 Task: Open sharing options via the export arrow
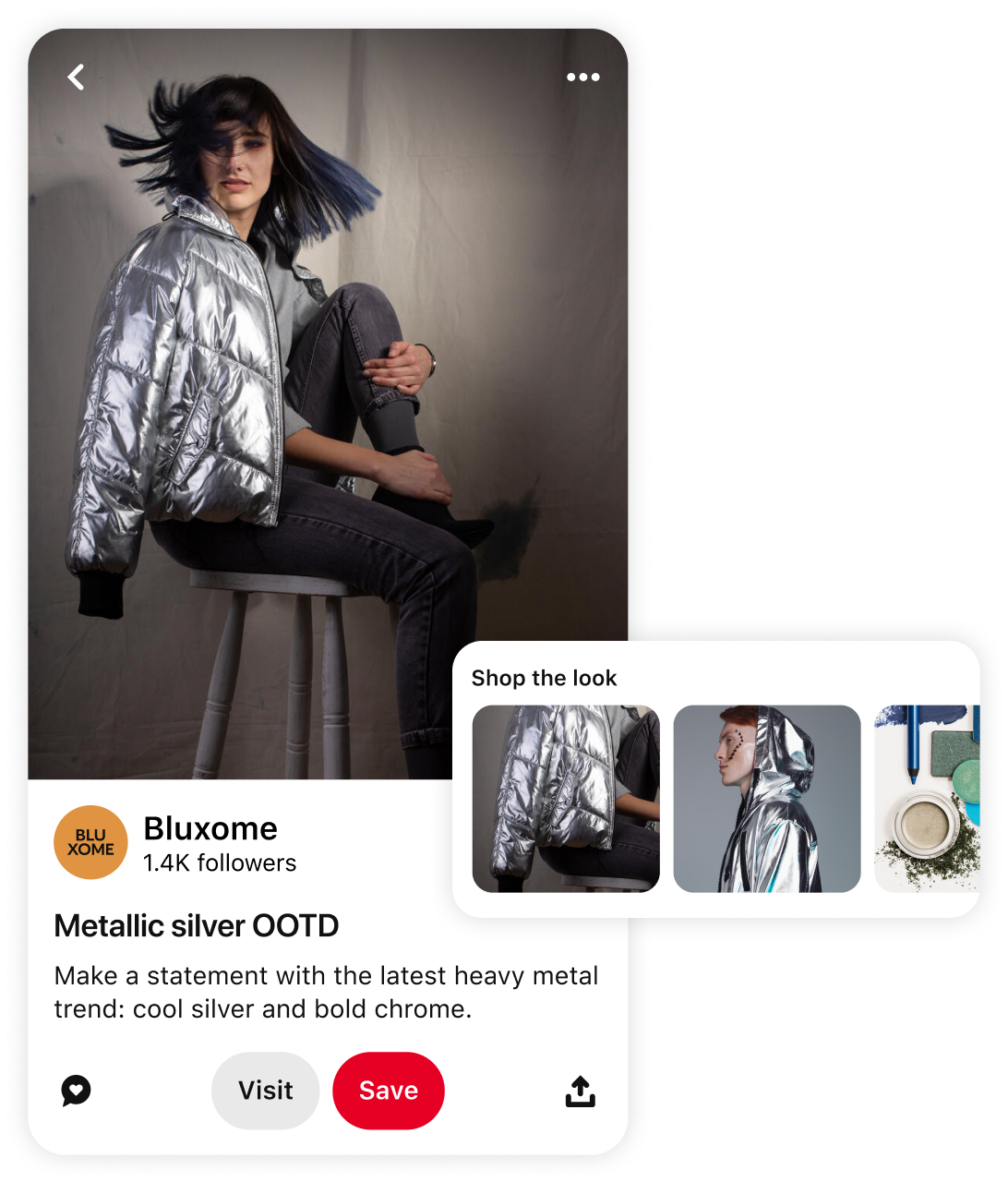pos(580,1091)
